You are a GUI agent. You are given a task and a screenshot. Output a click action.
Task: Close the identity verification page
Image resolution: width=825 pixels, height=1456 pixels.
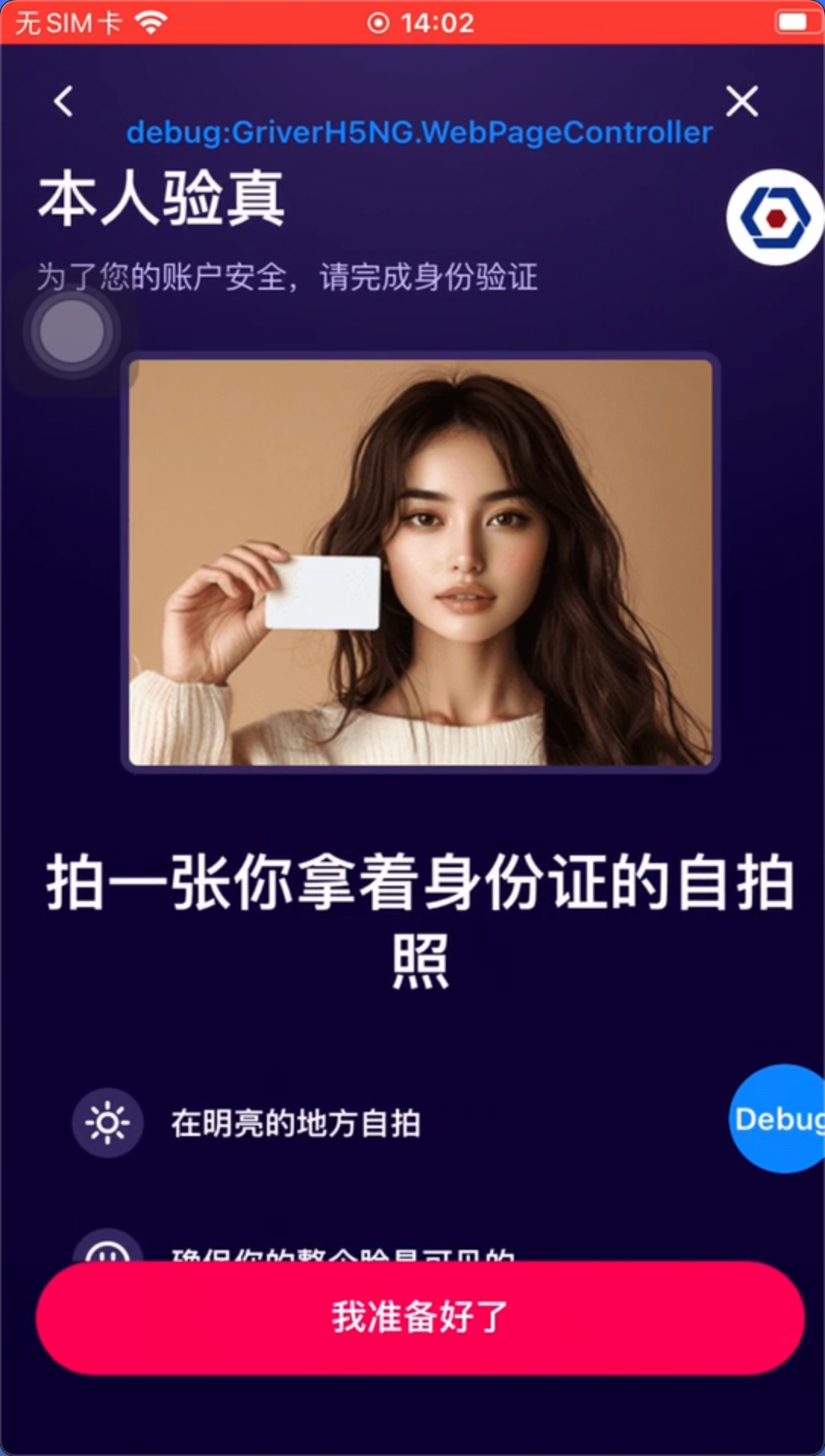click(x=741, y=101)
